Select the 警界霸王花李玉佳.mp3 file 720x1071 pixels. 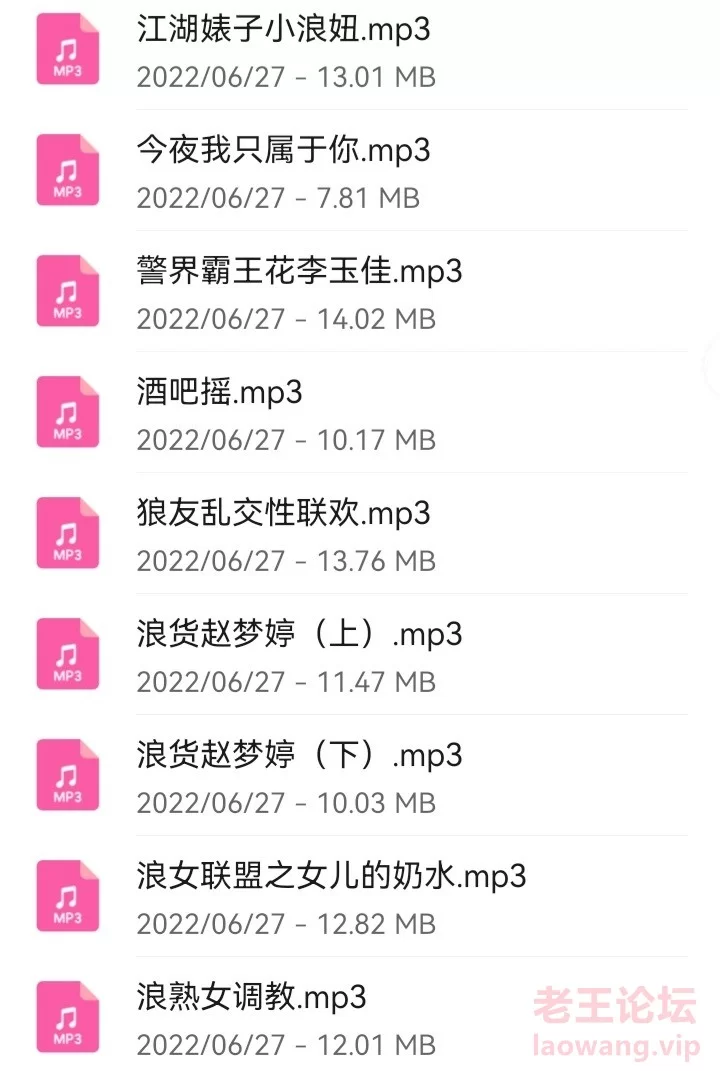point(299,272)
